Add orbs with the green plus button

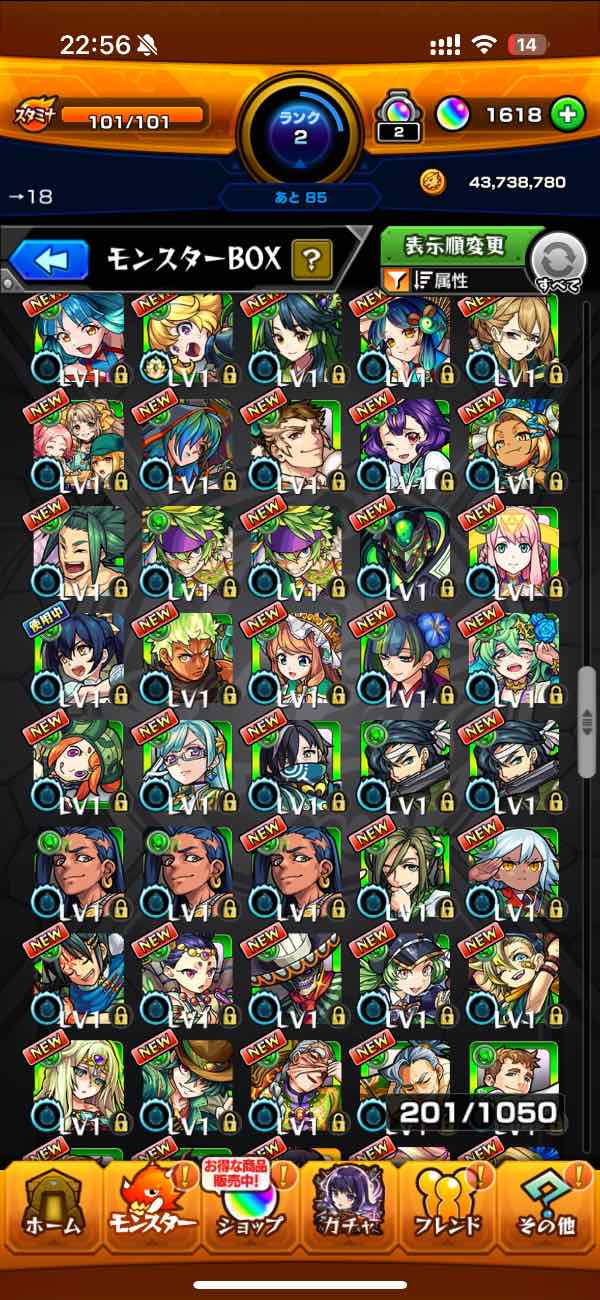567,115
